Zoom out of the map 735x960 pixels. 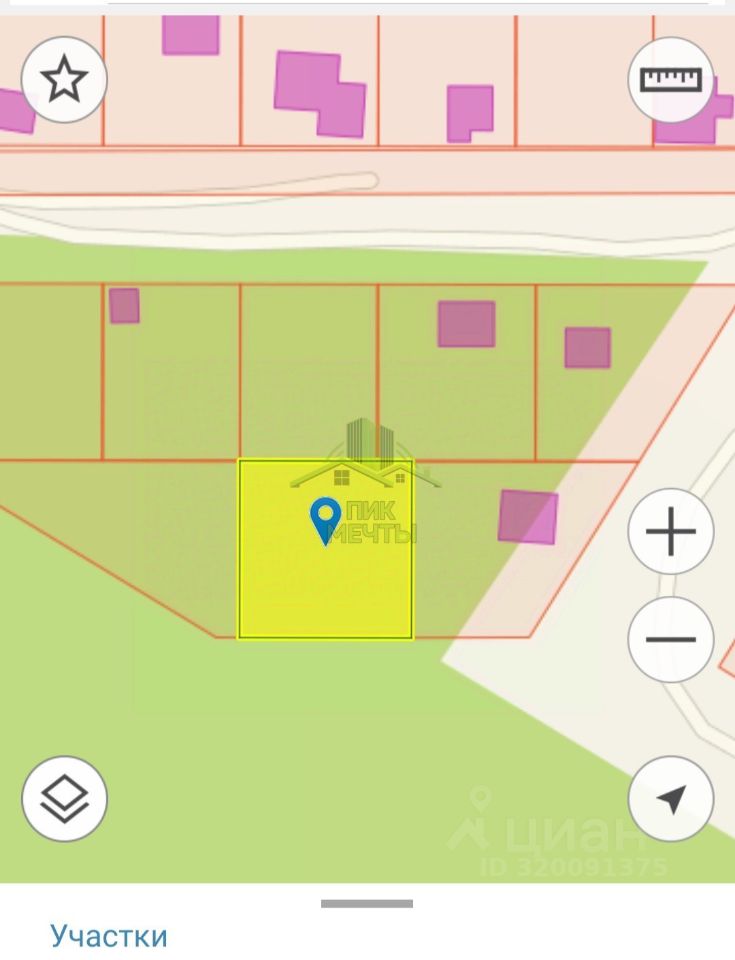point(671,640)
